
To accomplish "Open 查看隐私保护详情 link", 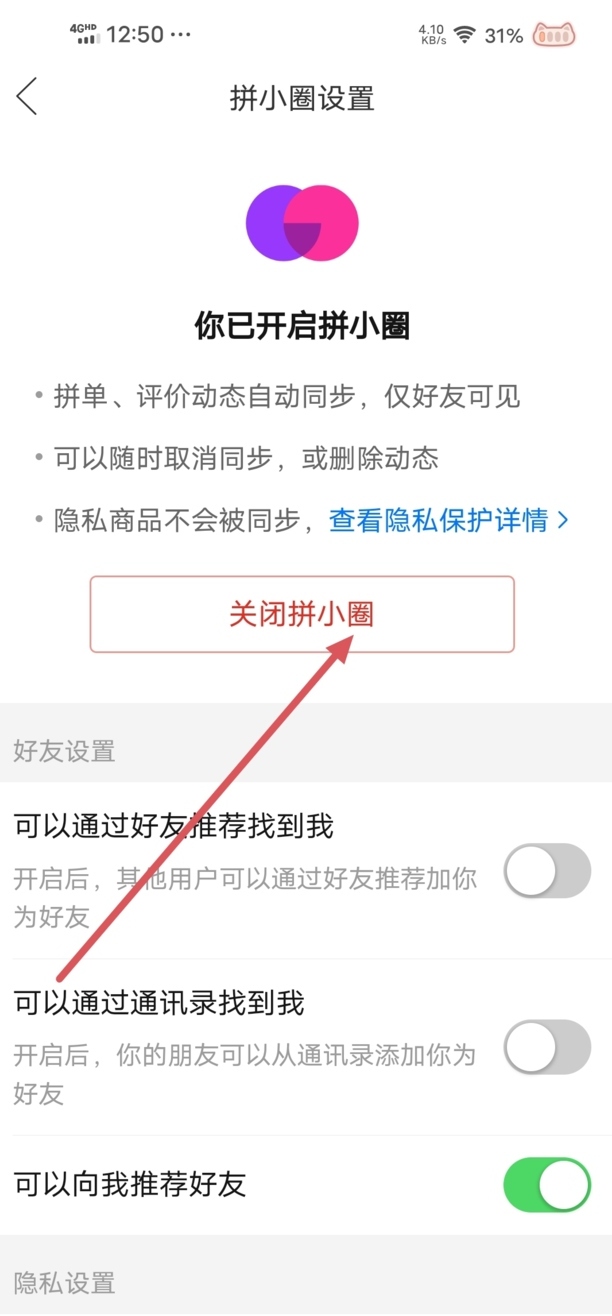I will [448, 520].
